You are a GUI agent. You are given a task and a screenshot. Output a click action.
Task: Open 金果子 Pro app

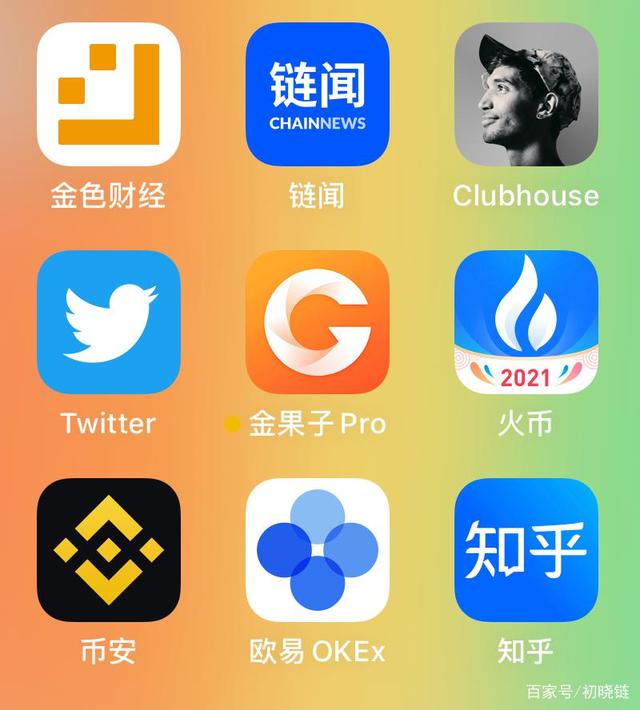coord(317,322)
